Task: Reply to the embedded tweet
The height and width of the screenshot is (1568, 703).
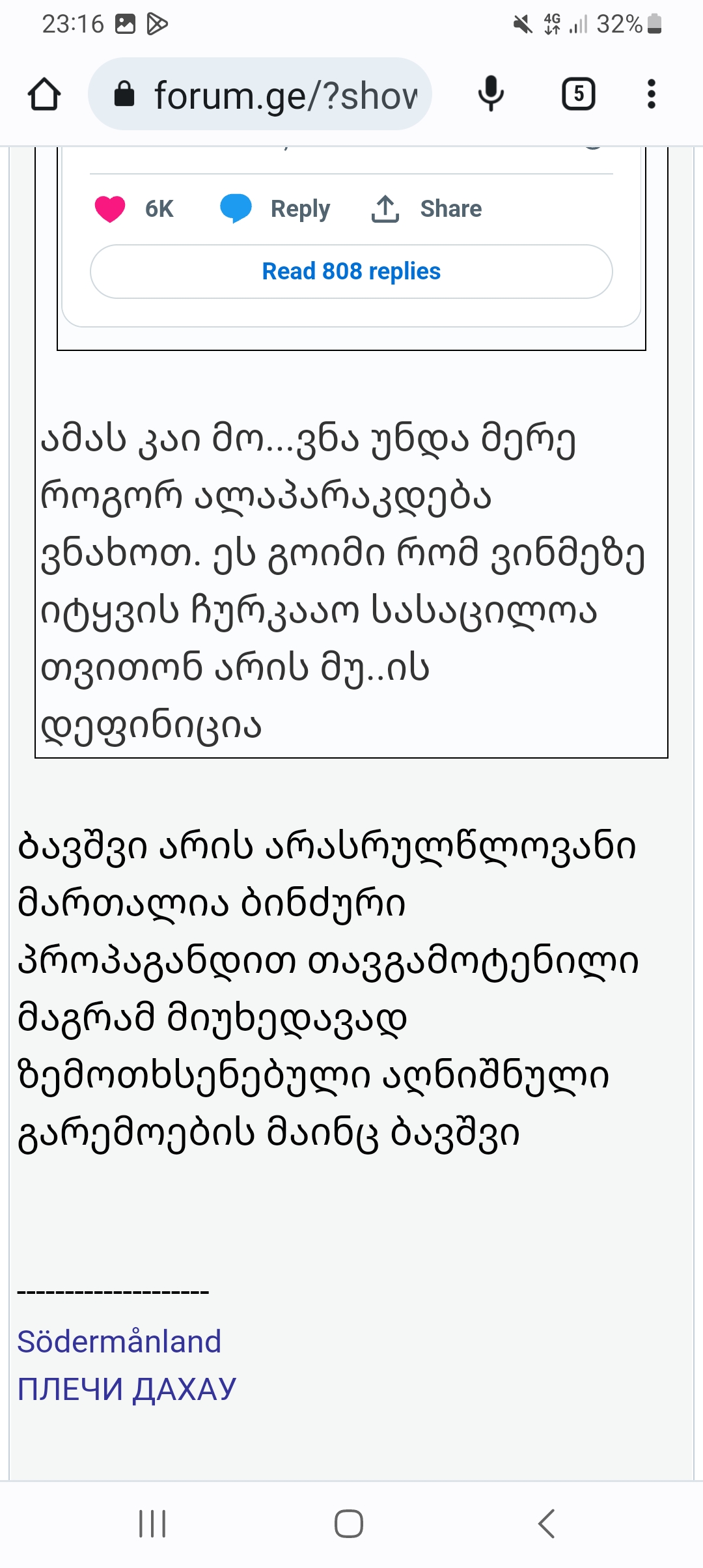Action: click(275, 209)
